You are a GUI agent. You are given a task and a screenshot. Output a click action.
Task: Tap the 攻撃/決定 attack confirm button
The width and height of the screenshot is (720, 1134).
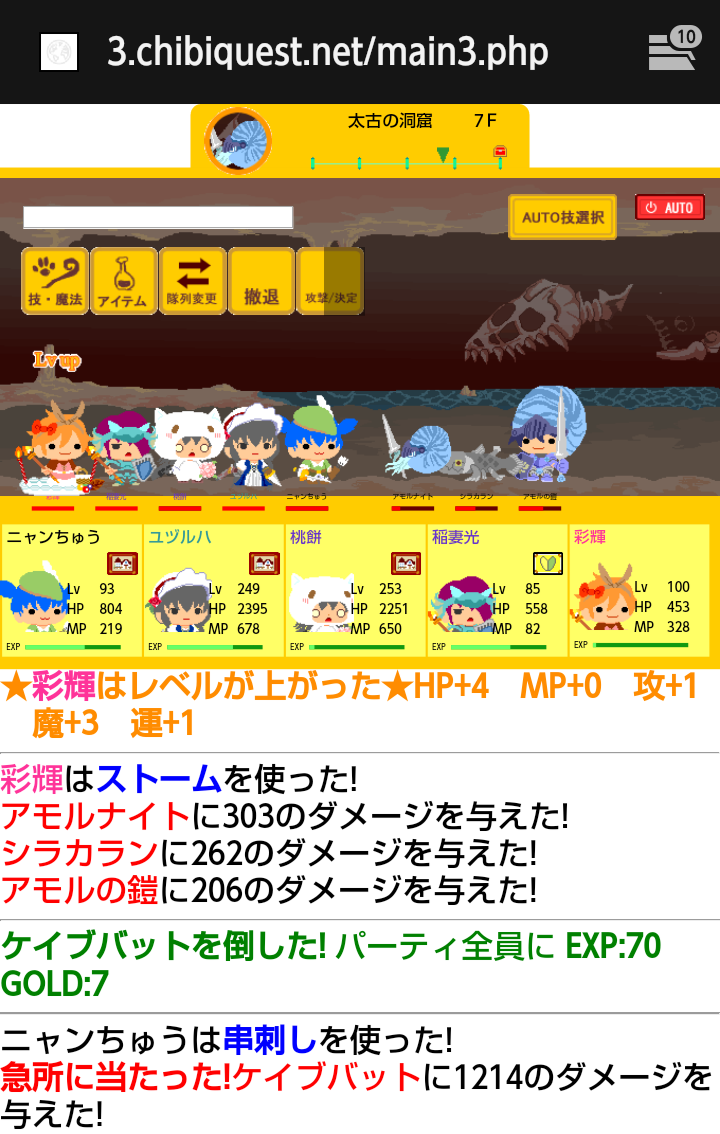tap(330, 281)
